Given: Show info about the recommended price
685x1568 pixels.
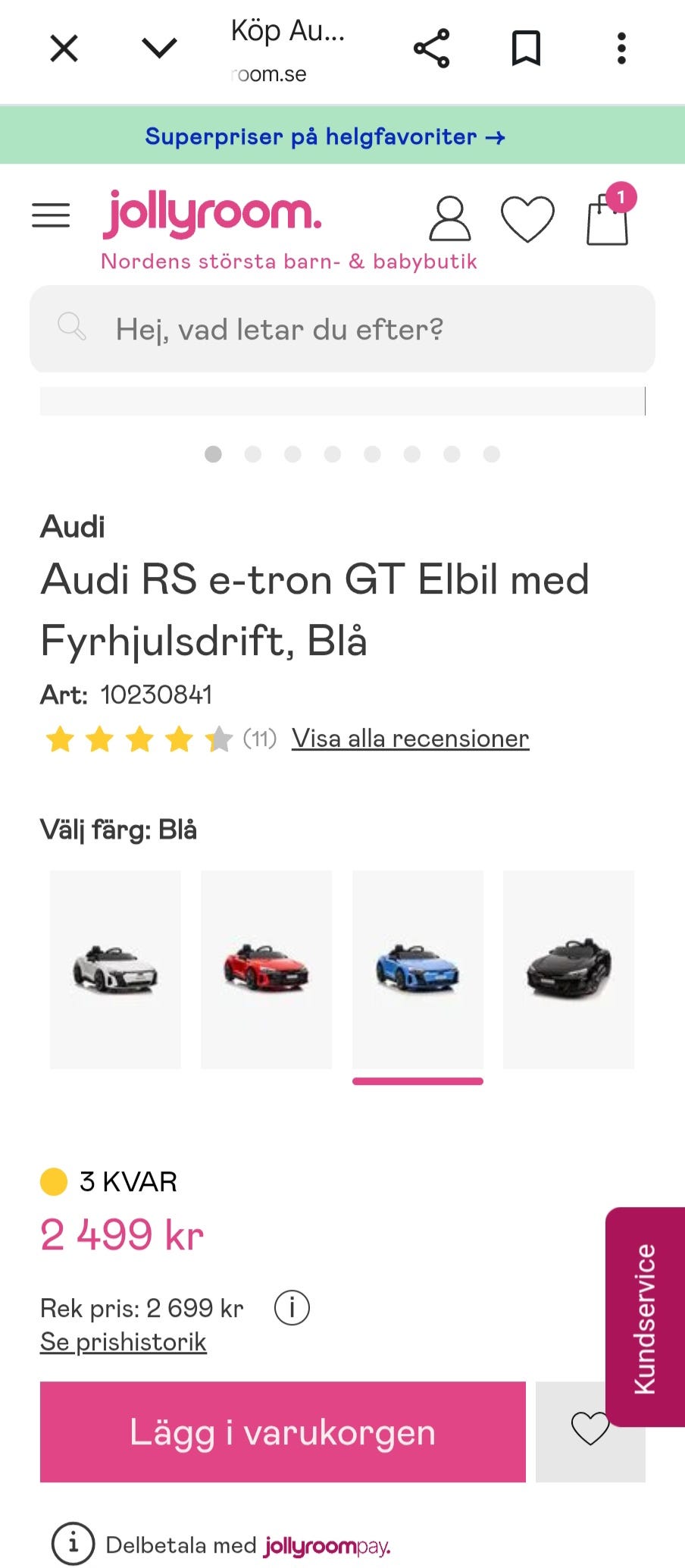Looking at the screenshot, I should pyautogui.click(x=292, y=1308).
